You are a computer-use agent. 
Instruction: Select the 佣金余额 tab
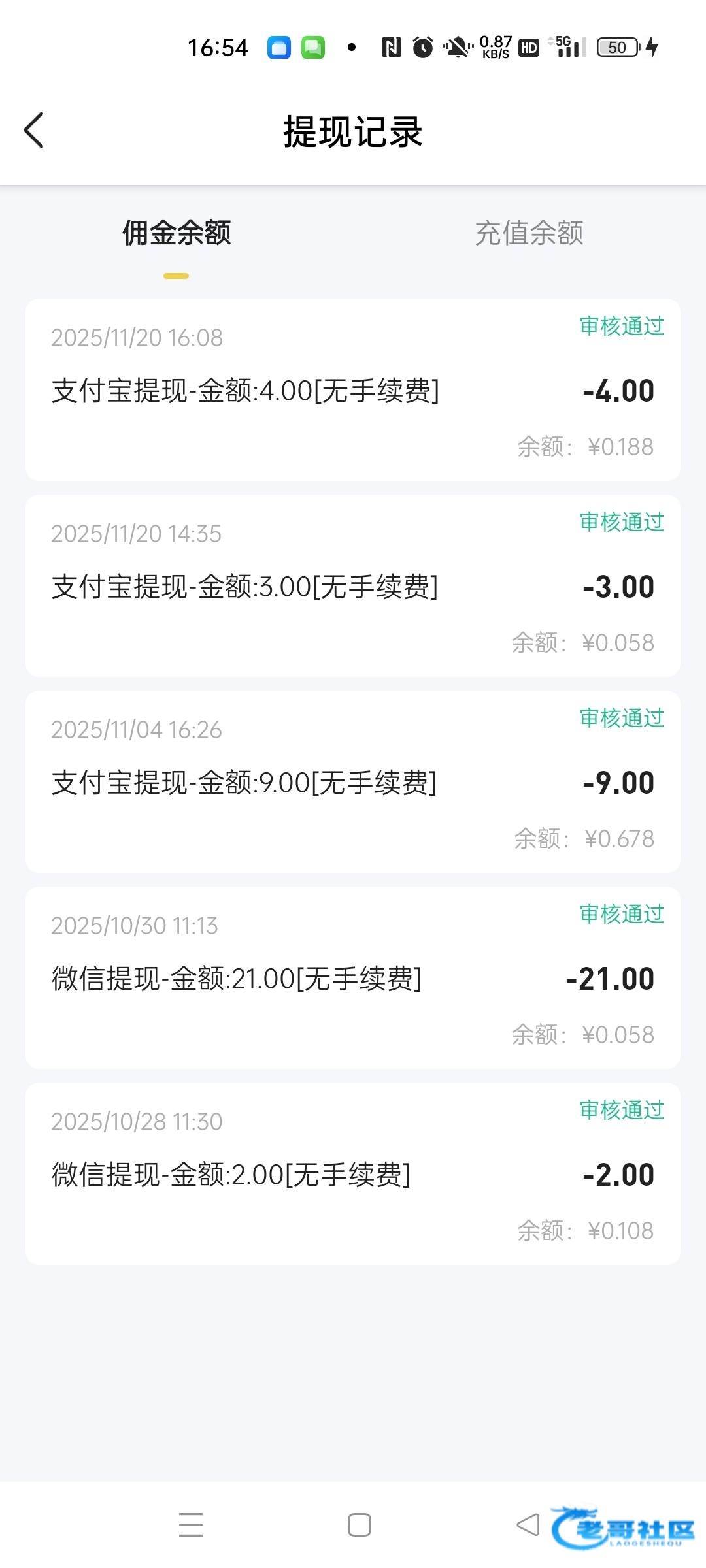click(x=176, y=233)
